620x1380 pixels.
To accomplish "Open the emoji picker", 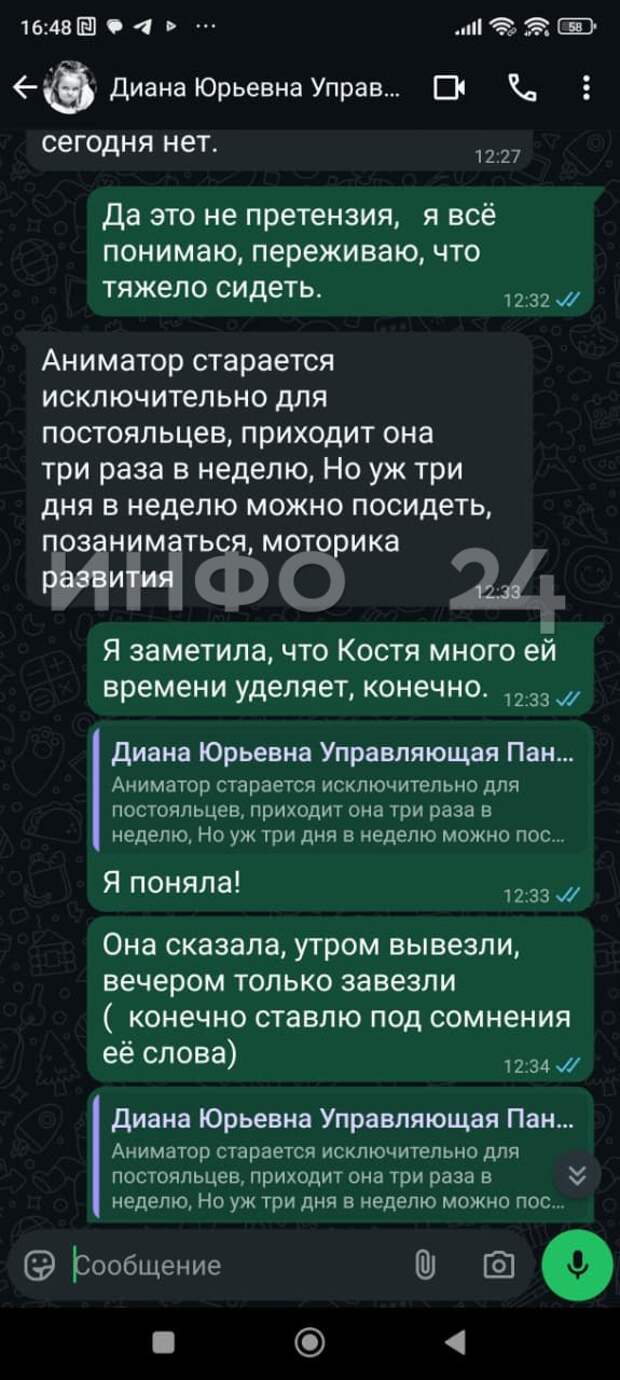I will click(39, 1265).
